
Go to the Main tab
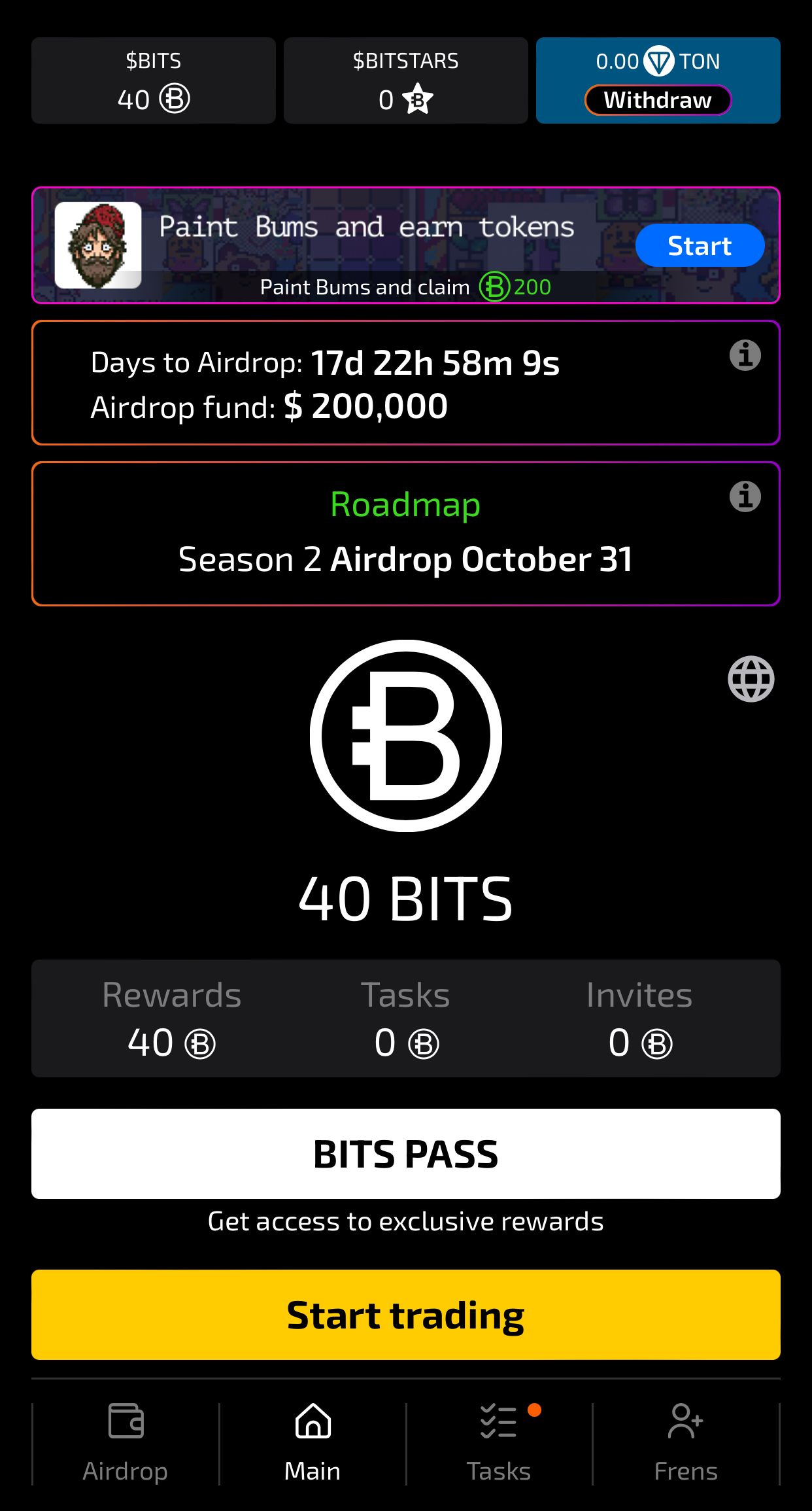(313, 1443)
